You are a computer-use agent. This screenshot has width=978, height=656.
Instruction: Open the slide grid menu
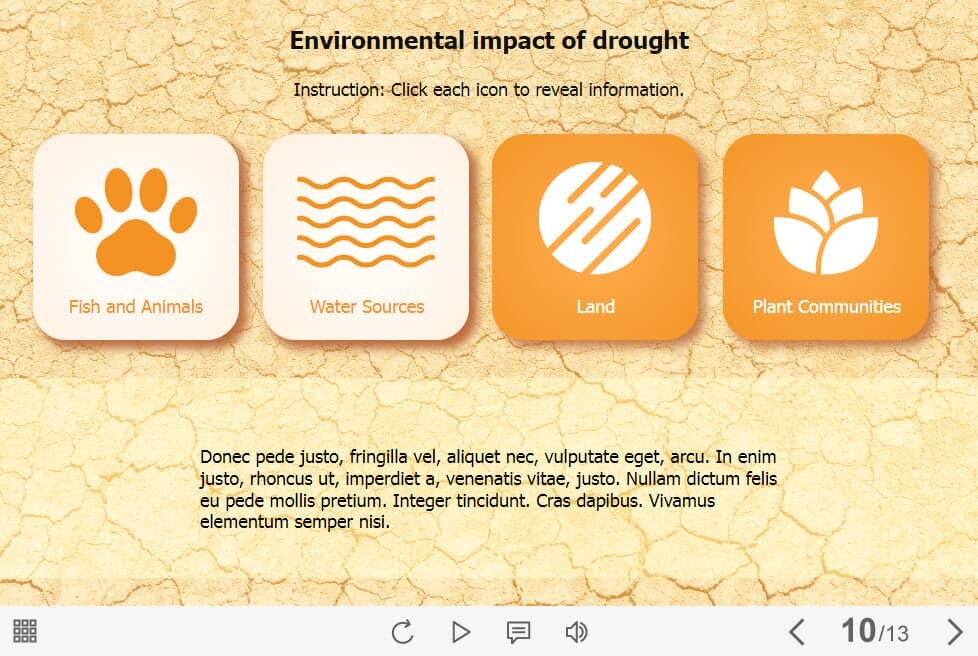click(25, 631)
